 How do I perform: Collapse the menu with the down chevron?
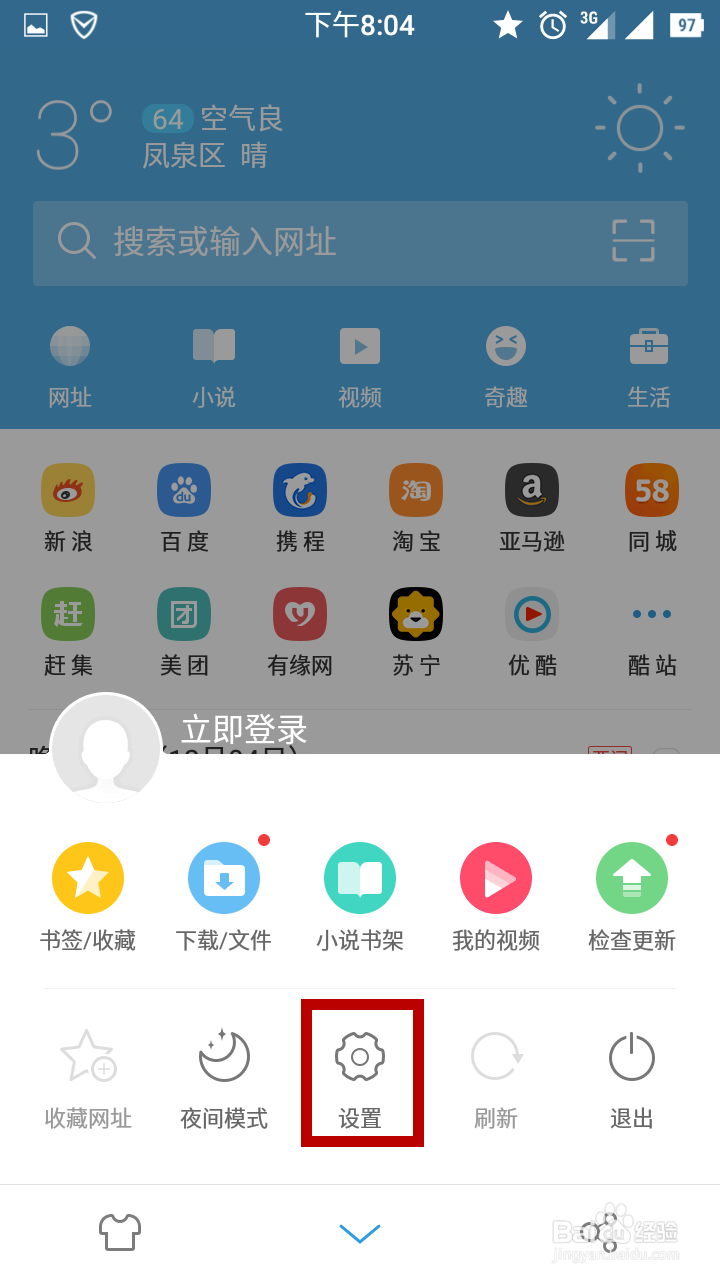click(360, 1233)
